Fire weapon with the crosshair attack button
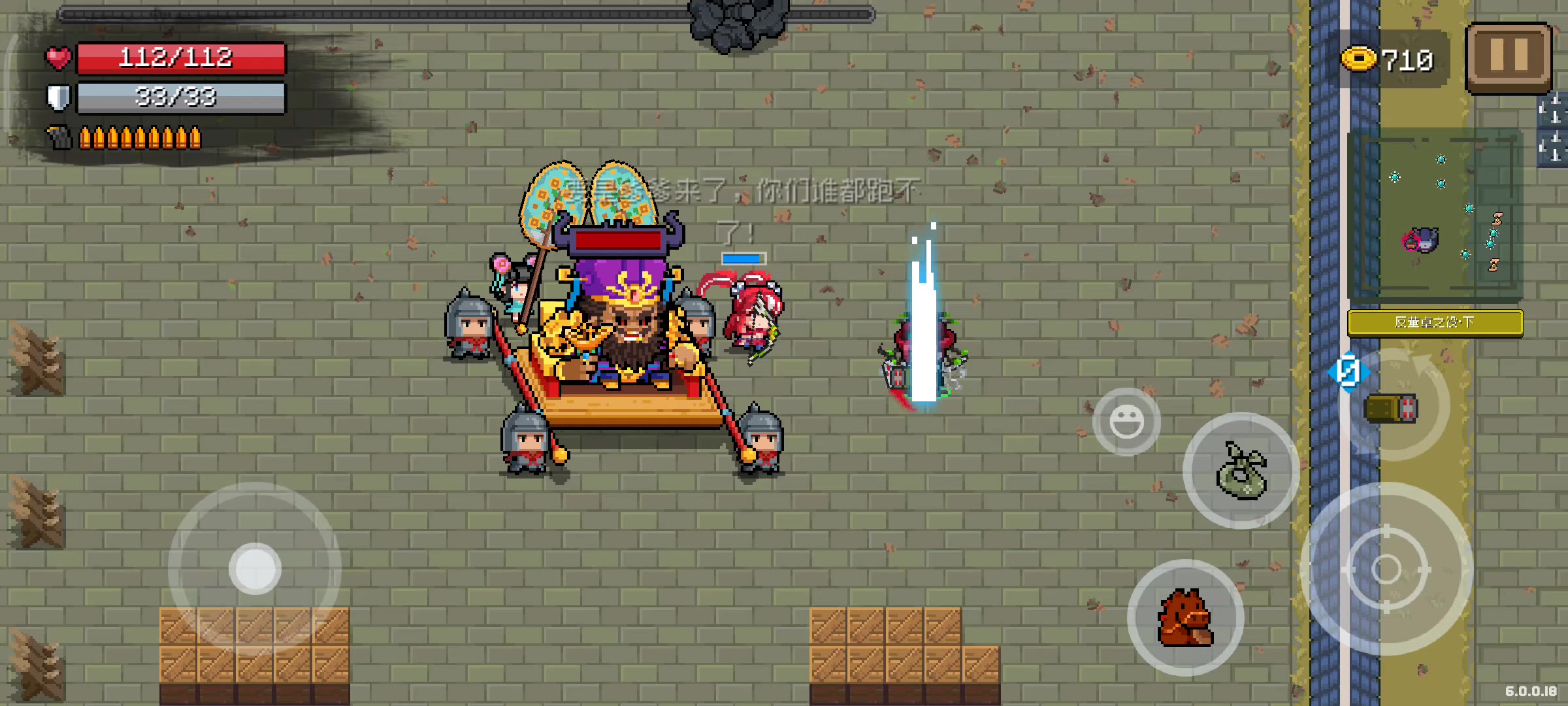Screen dimensions: 1568x706 1386,569
